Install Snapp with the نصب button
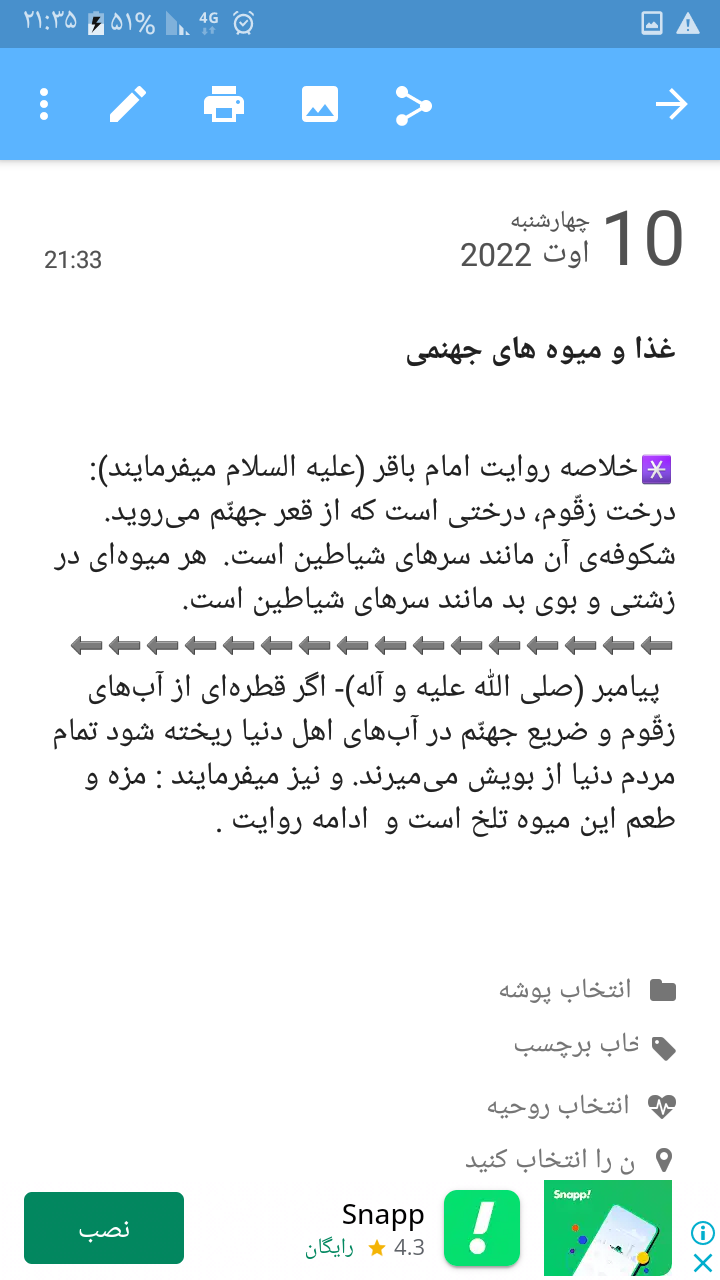Viewport: 720px width, 1280px height. click(x=104, y=1228)
